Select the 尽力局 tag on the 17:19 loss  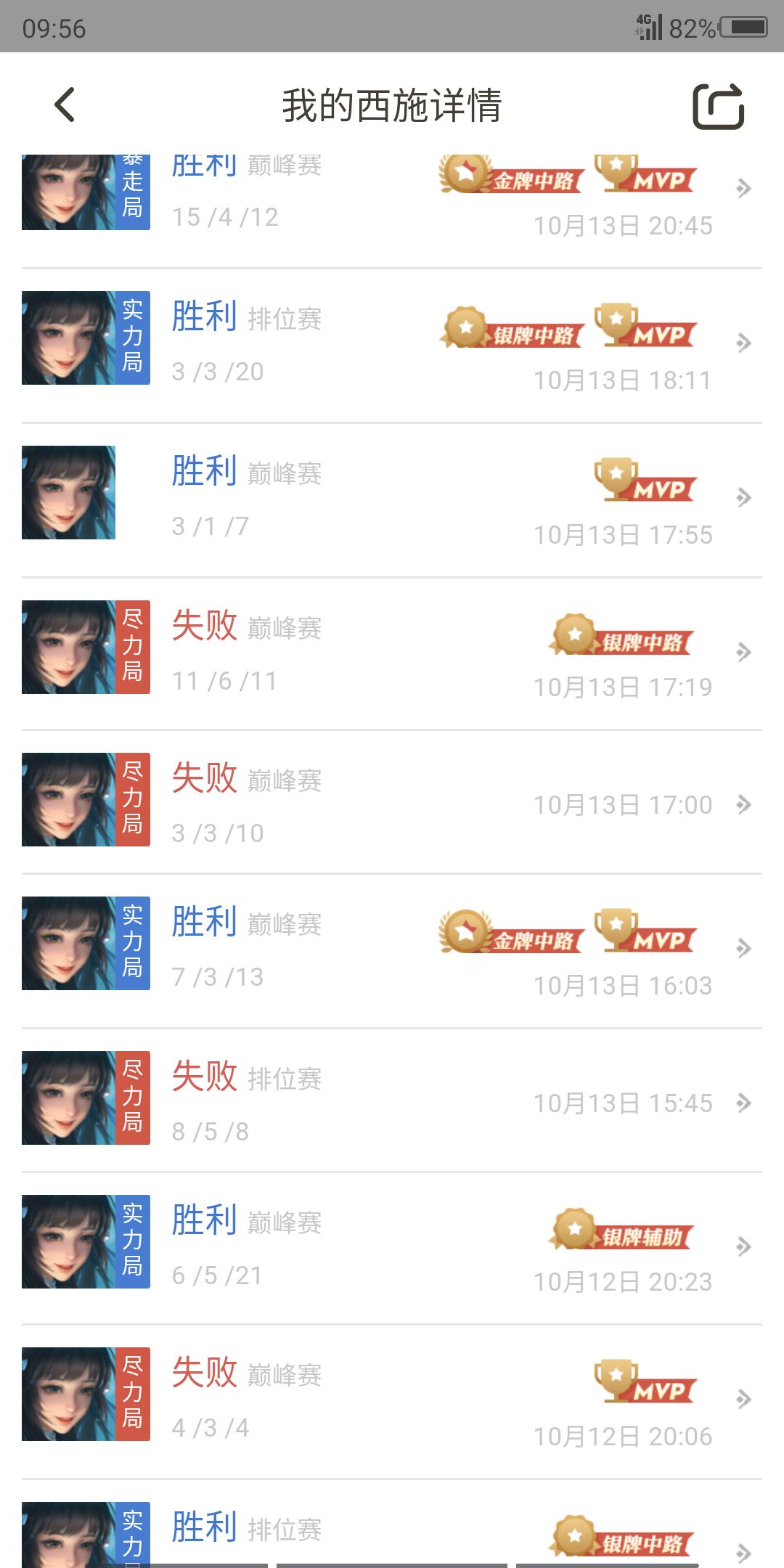(x=134, y=646)
